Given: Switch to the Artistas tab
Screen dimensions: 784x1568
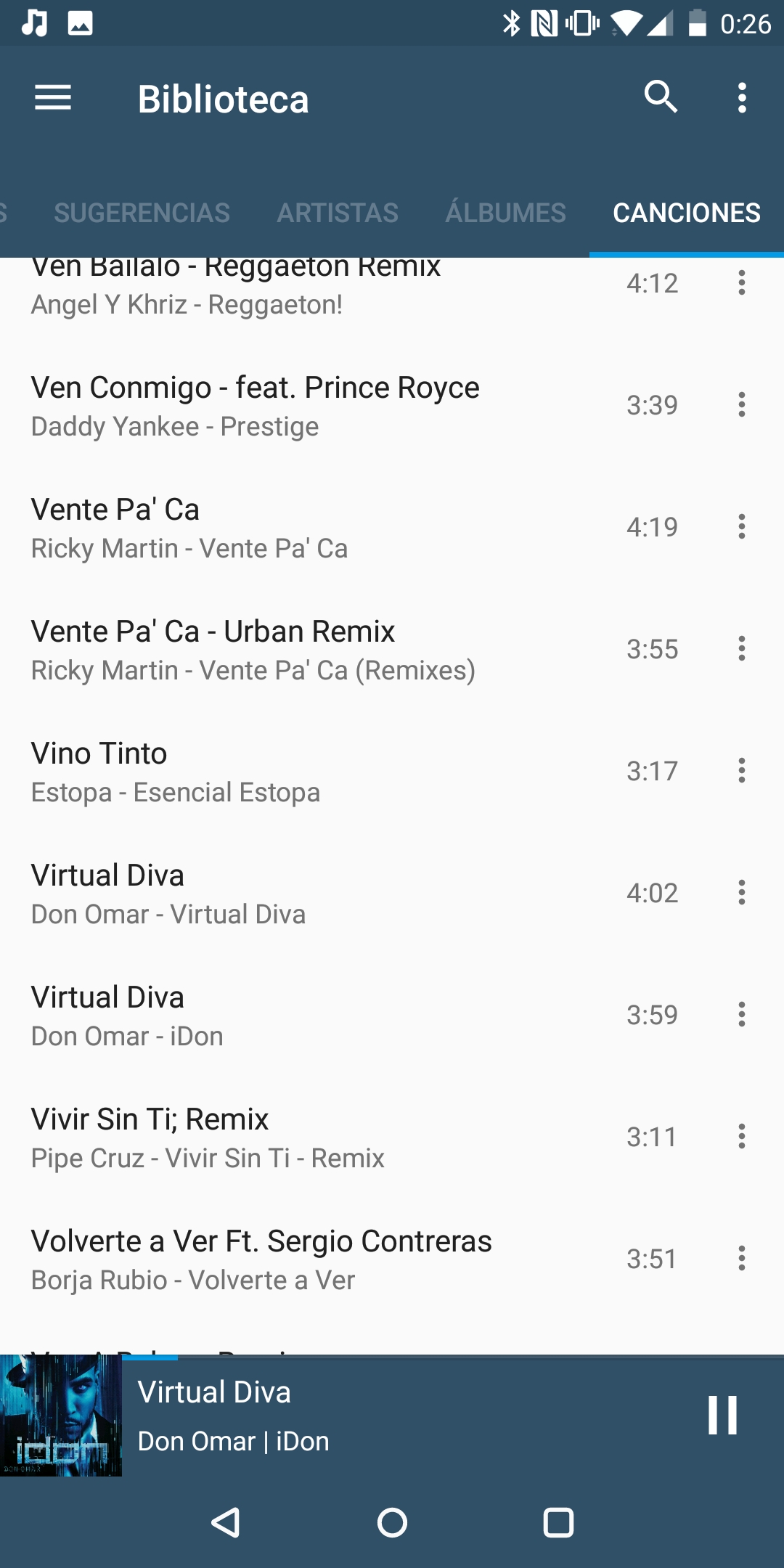Looking at the screenshot, I should (x=338, y=213).
